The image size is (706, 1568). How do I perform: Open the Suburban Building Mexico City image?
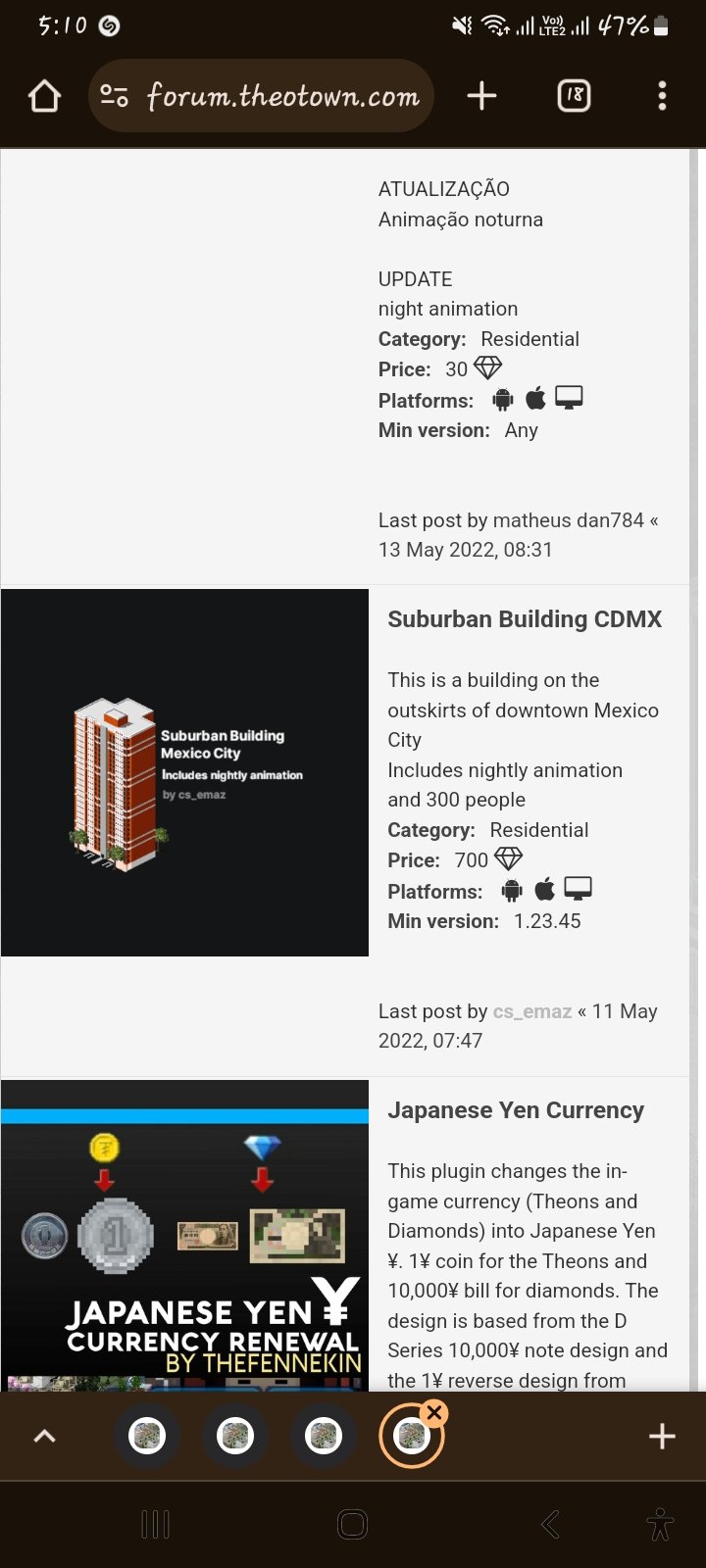coord(184,772)
